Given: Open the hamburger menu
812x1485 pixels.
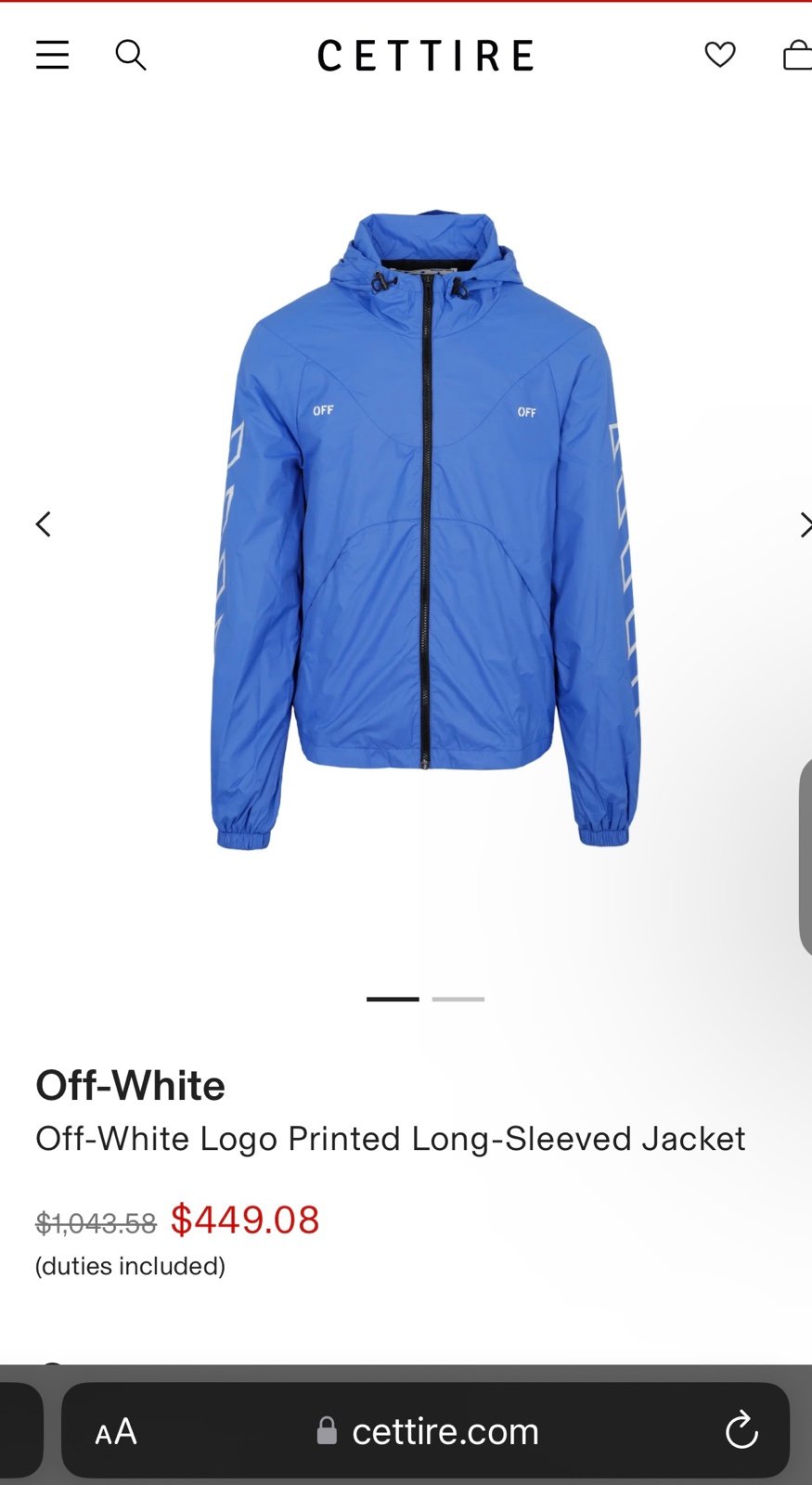Looking at the screenshot, I should [x=53, y=56].
